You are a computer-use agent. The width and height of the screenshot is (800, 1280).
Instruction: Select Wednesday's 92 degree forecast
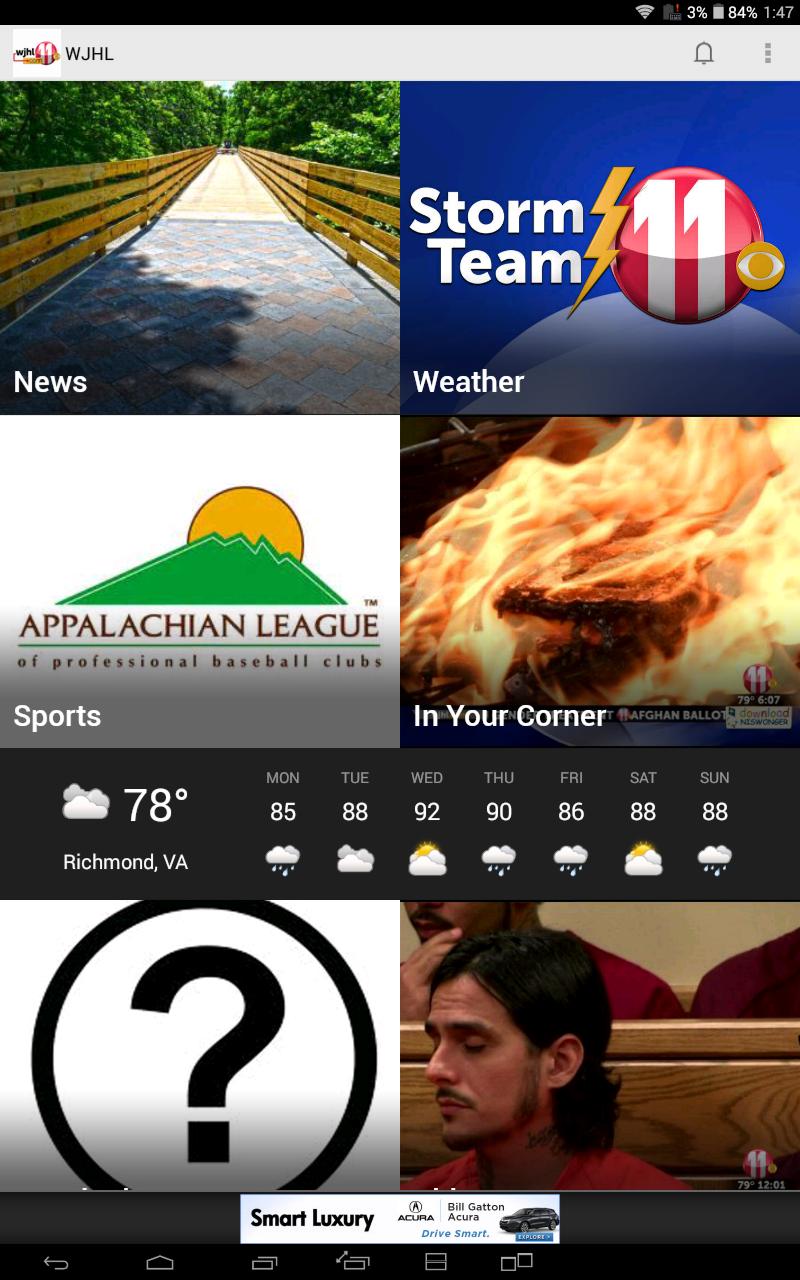427,812
